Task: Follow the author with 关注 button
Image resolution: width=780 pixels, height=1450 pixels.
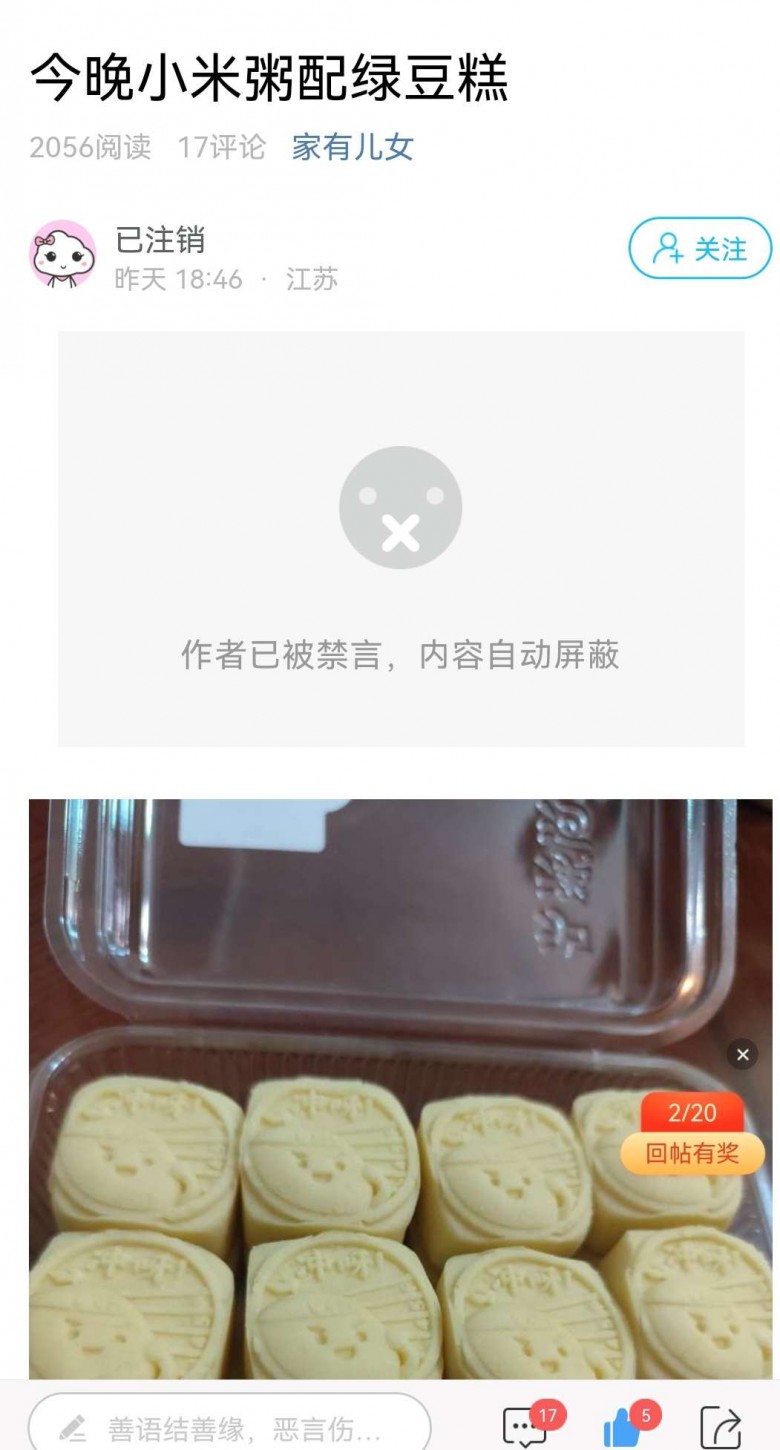Action: pyautogui.click(x=700, y=248)
